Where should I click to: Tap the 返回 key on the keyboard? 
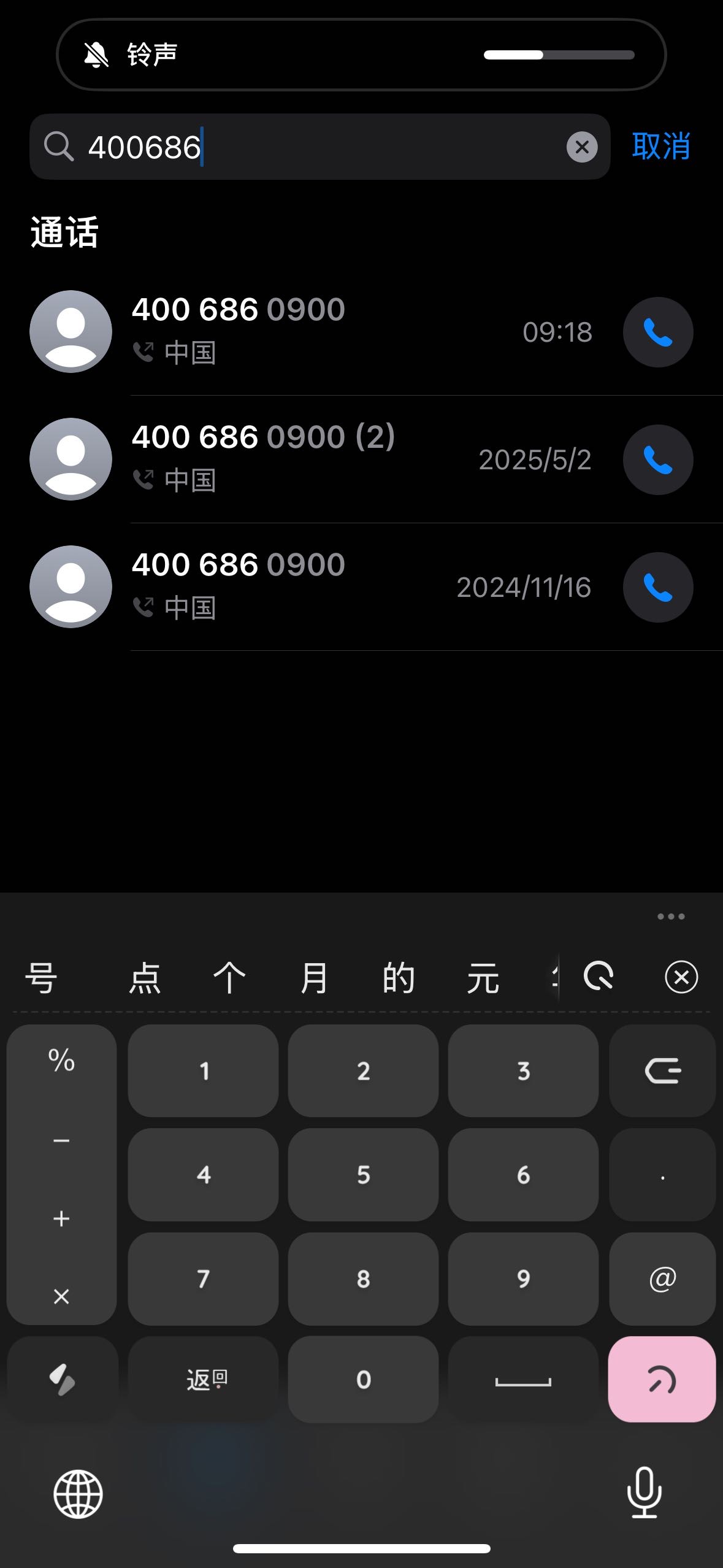point(204,1379)
